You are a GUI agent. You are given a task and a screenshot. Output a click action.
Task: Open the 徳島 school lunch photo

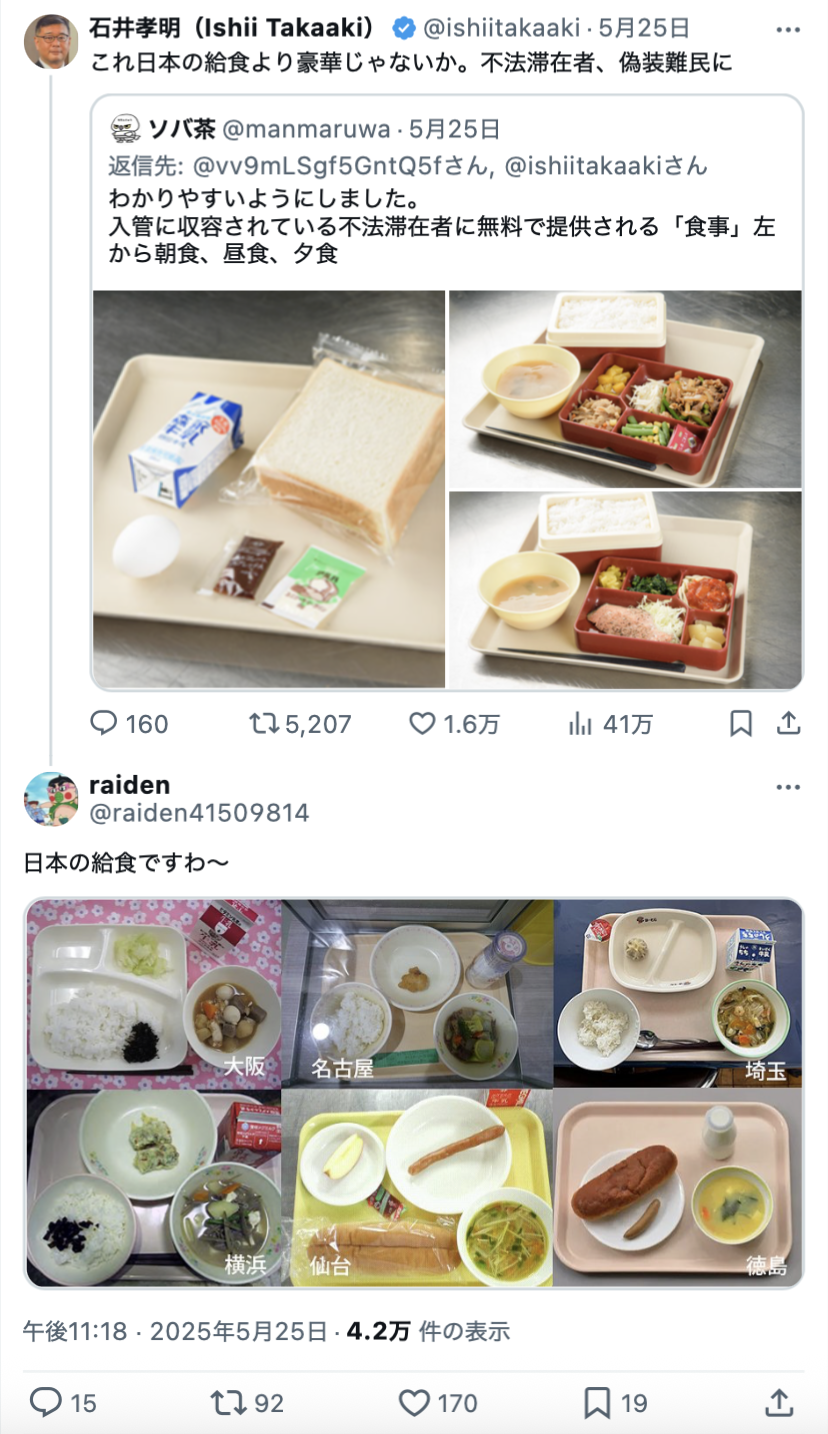pyautogui.click(x=677, y=1187)
